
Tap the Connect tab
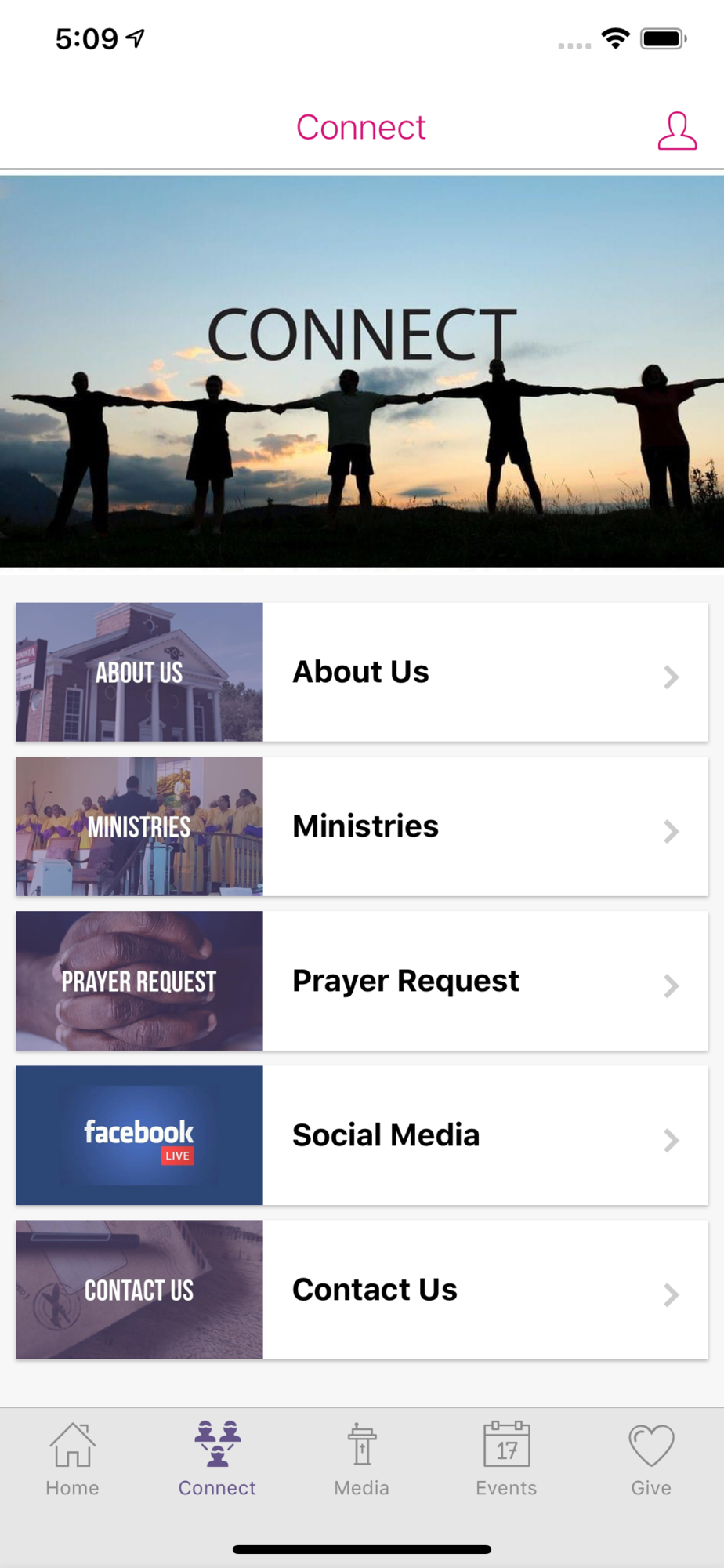(217, 1460)
